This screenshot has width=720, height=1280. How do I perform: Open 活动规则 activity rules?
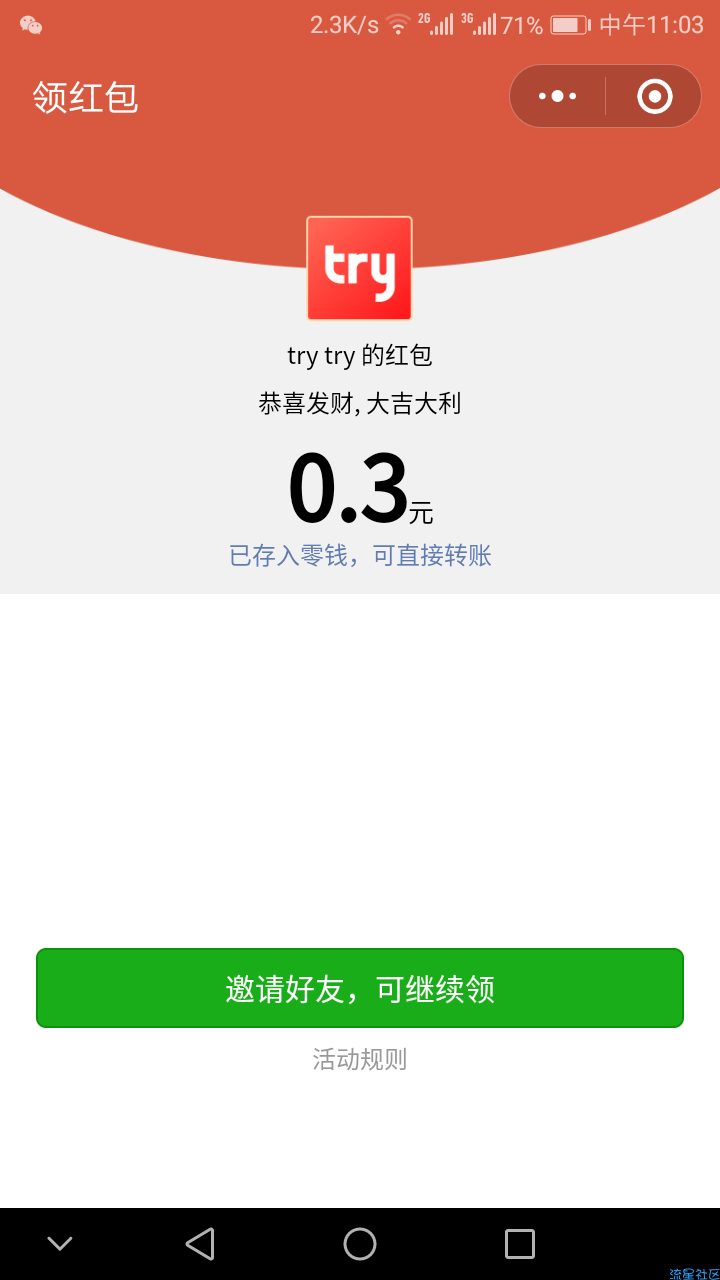coord(360,1059)
